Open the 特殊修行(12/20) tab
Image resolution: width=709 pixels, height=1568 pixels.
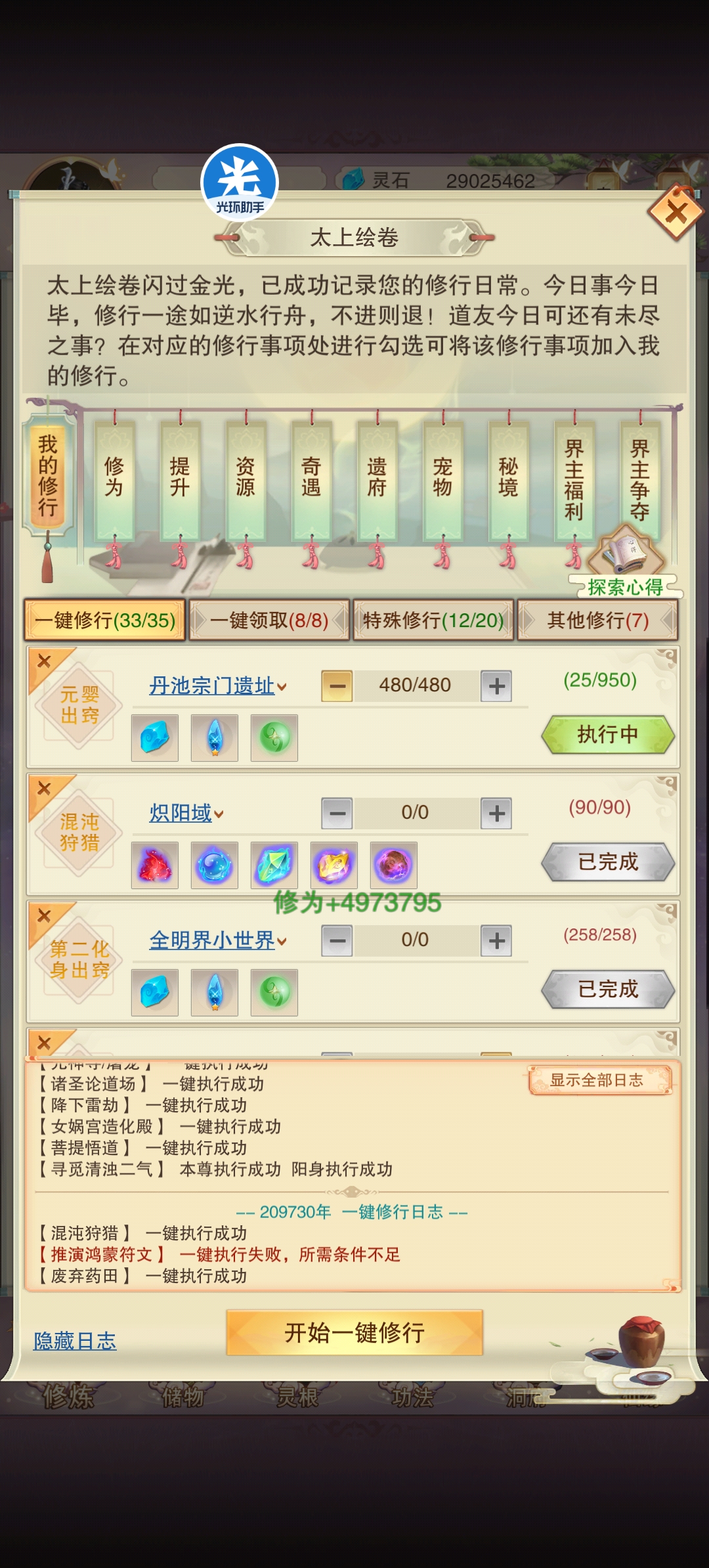(x=433, y=620)
